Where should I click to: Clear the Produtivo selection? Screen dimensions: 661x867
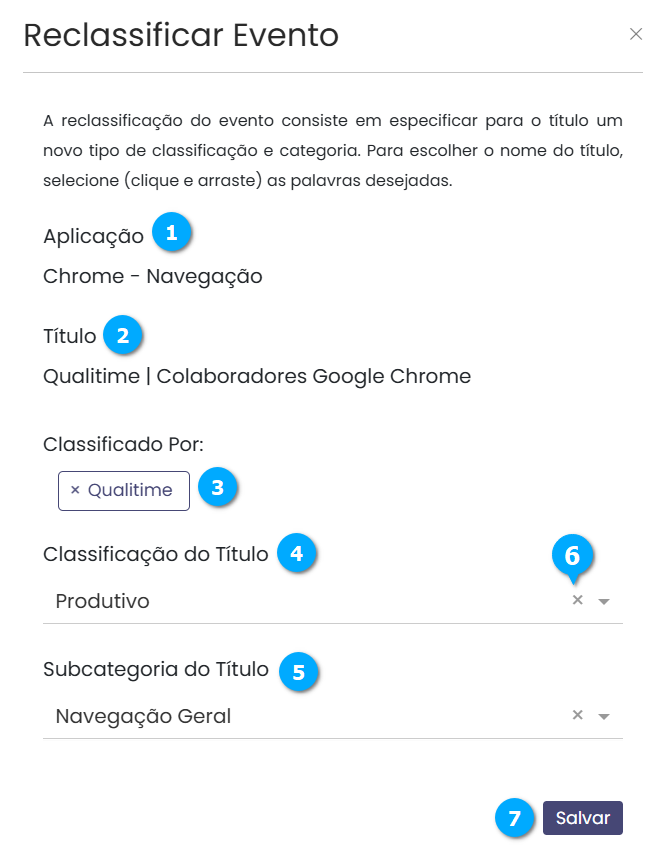coord(577,601)
